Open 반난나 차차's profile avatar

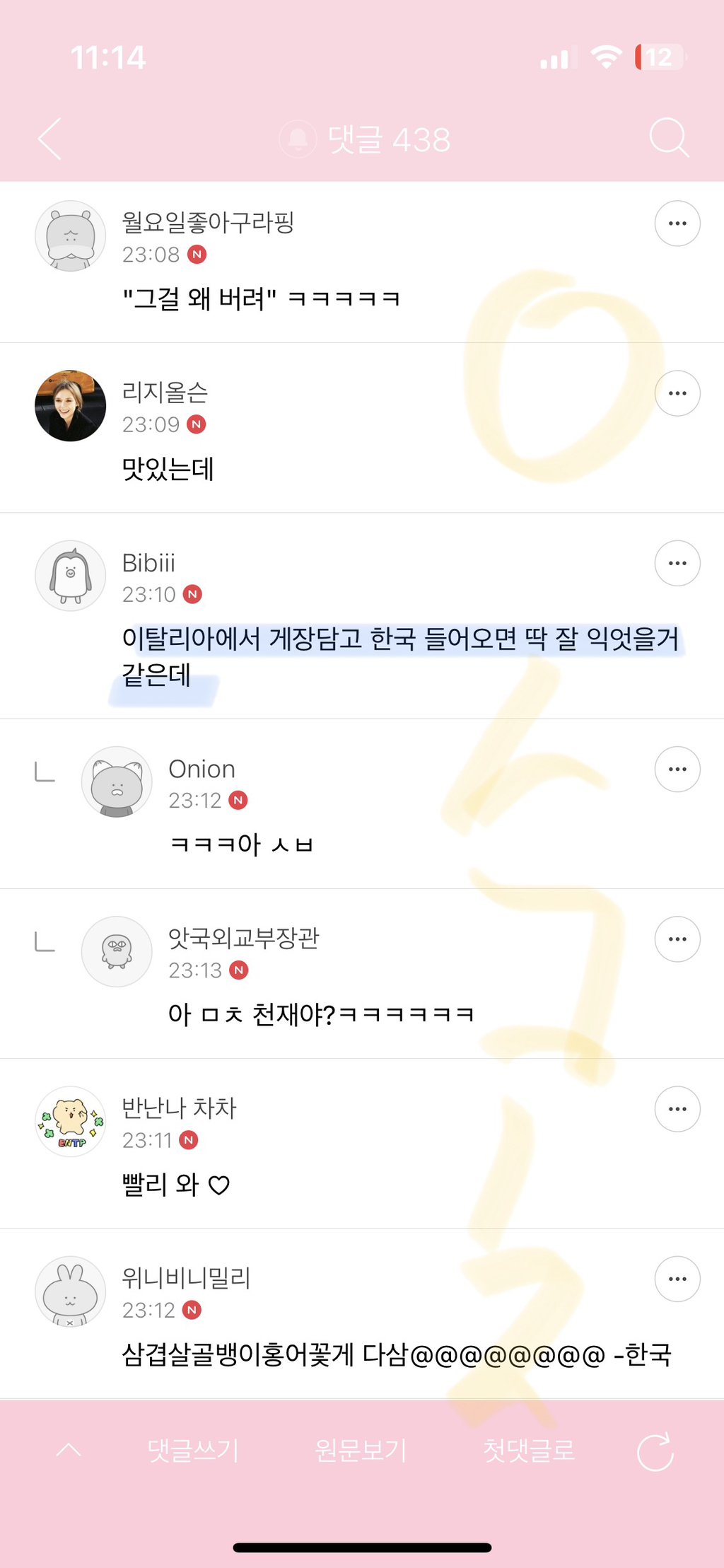pos(71,1122)
